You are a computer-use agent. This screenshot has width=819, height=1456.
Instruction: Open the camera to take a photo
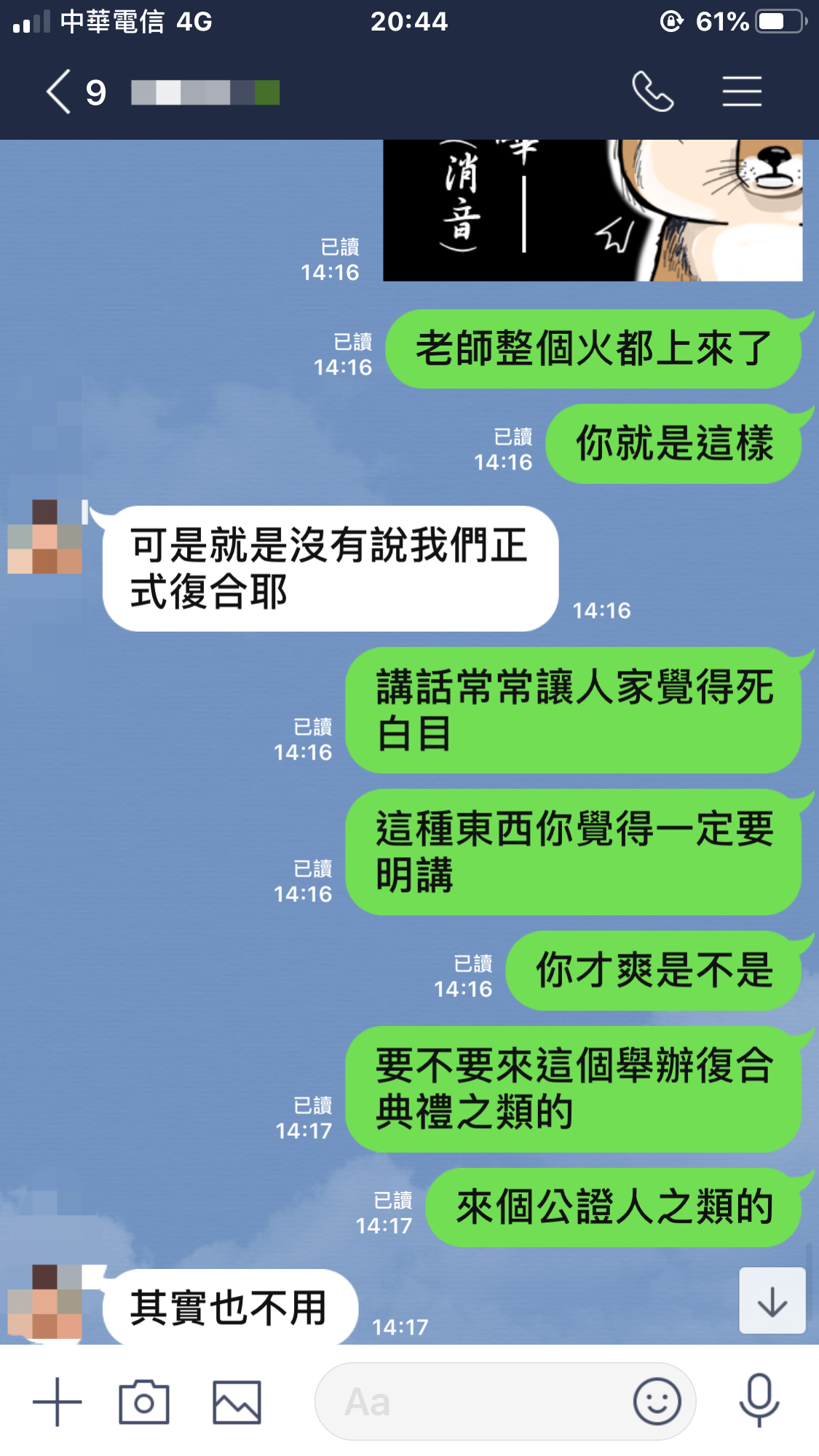click(x=144, y=1401)
